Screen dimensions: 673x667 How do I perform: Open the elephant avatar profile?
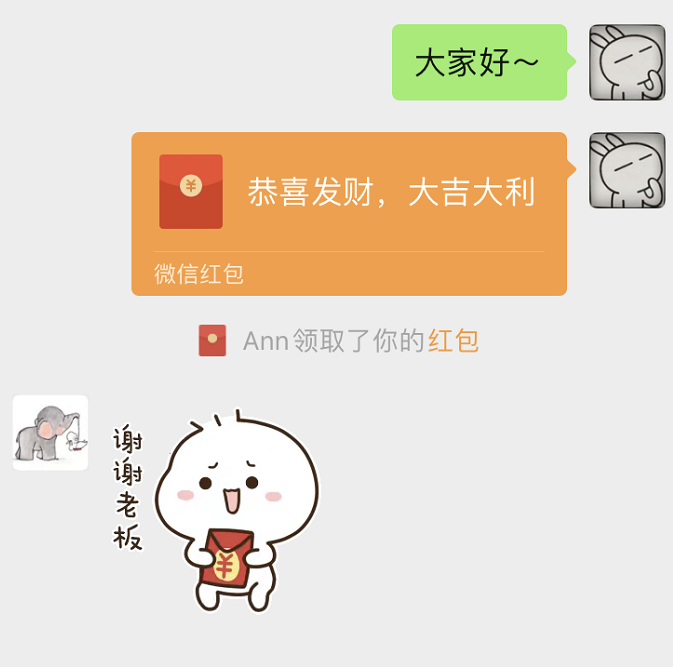click(x=50, y=432)
